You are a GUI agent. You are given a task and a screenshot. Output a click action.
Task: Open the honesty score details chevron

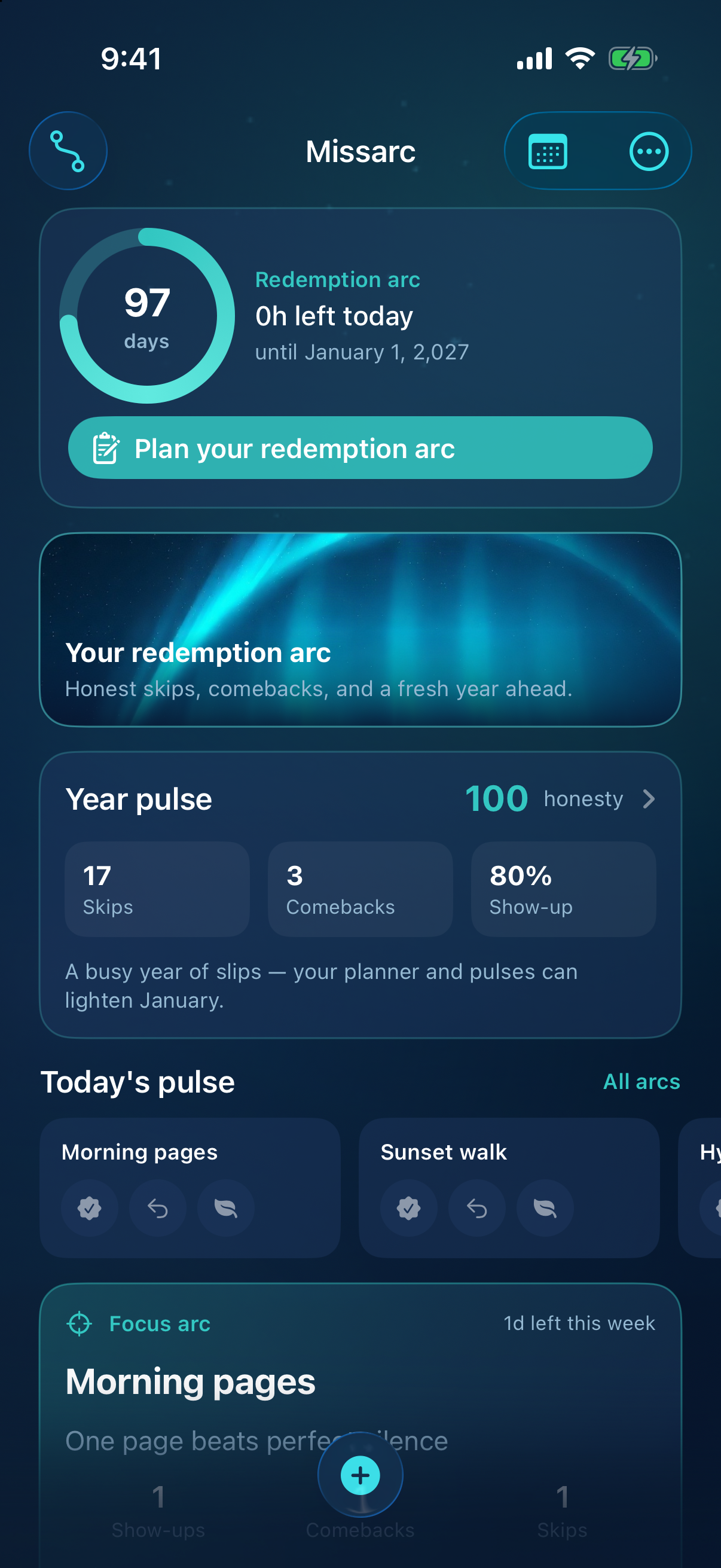click(x=649, y=798)
